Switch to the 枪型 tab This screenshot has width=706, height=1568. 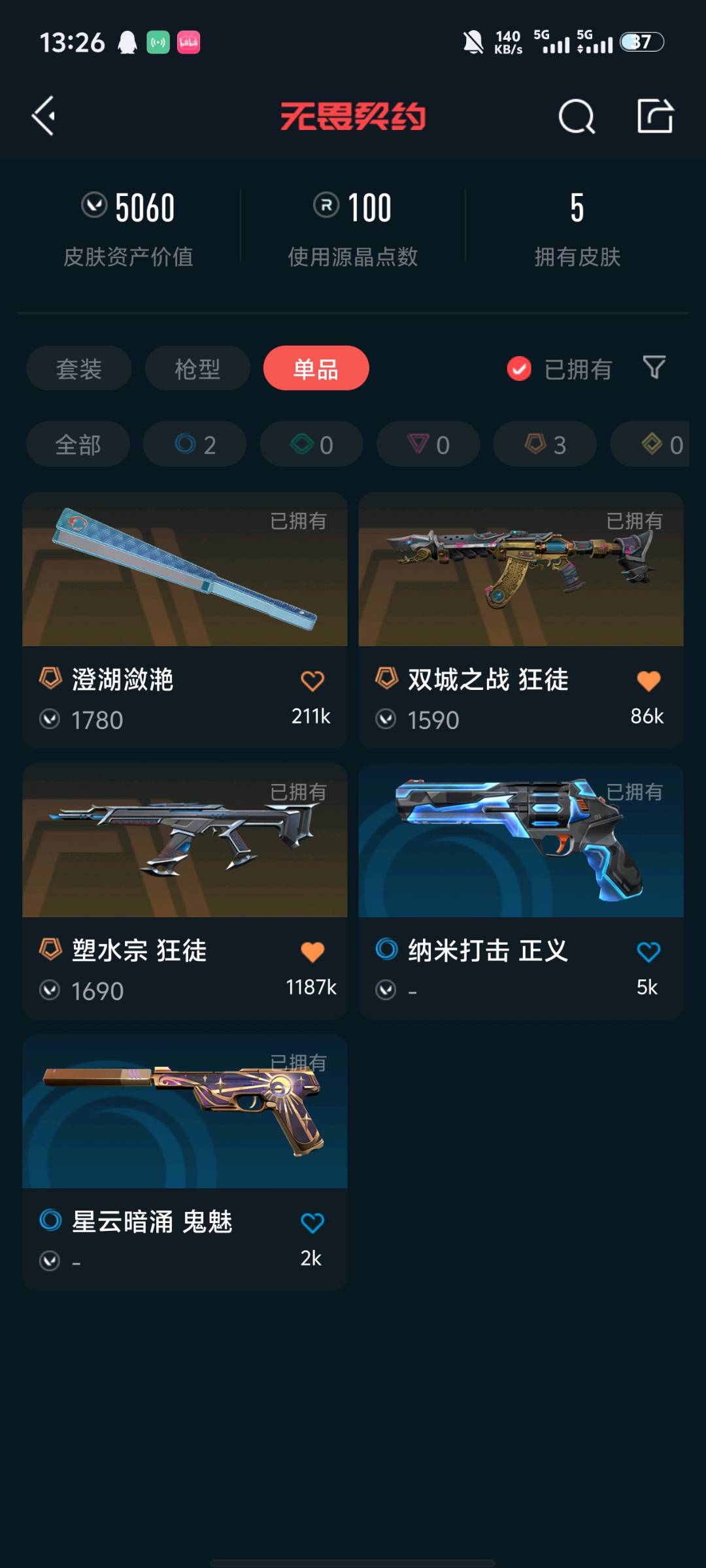coord(197,368)
